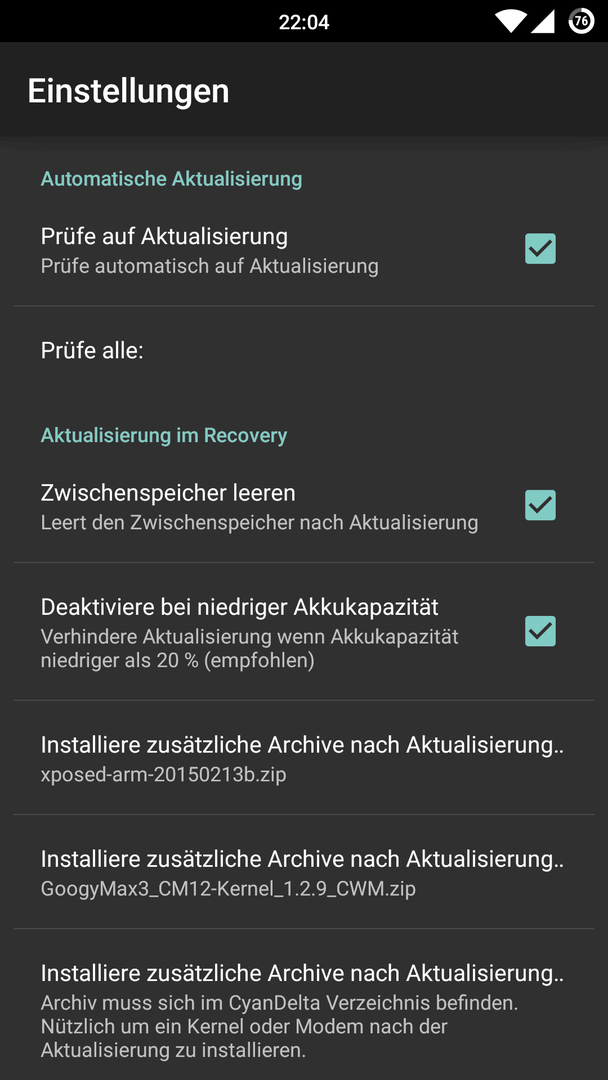Open archive row showing GoogyMax3_CM12-Kernel zip
This screenshot has height=1080, width=608.
click(x=304, y=871)
